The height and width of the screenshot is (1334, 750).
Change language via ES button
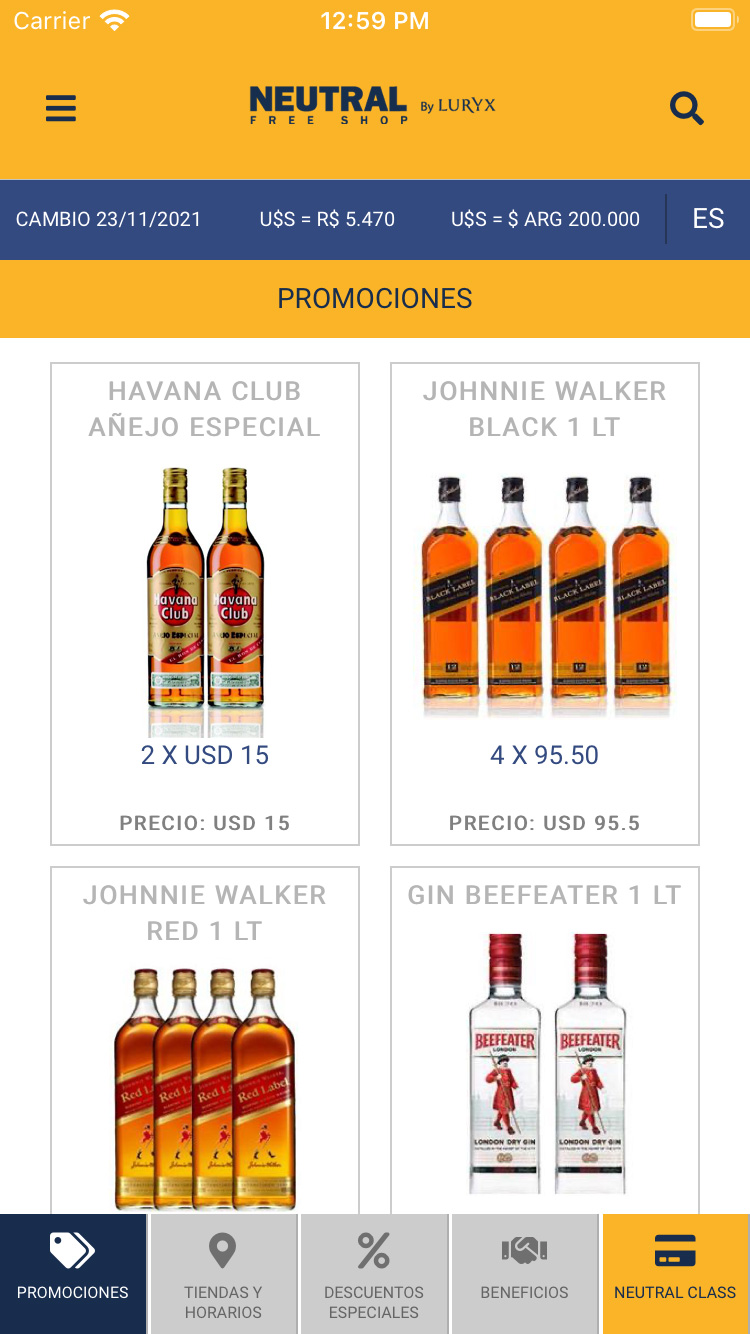(x=708, y=219)
